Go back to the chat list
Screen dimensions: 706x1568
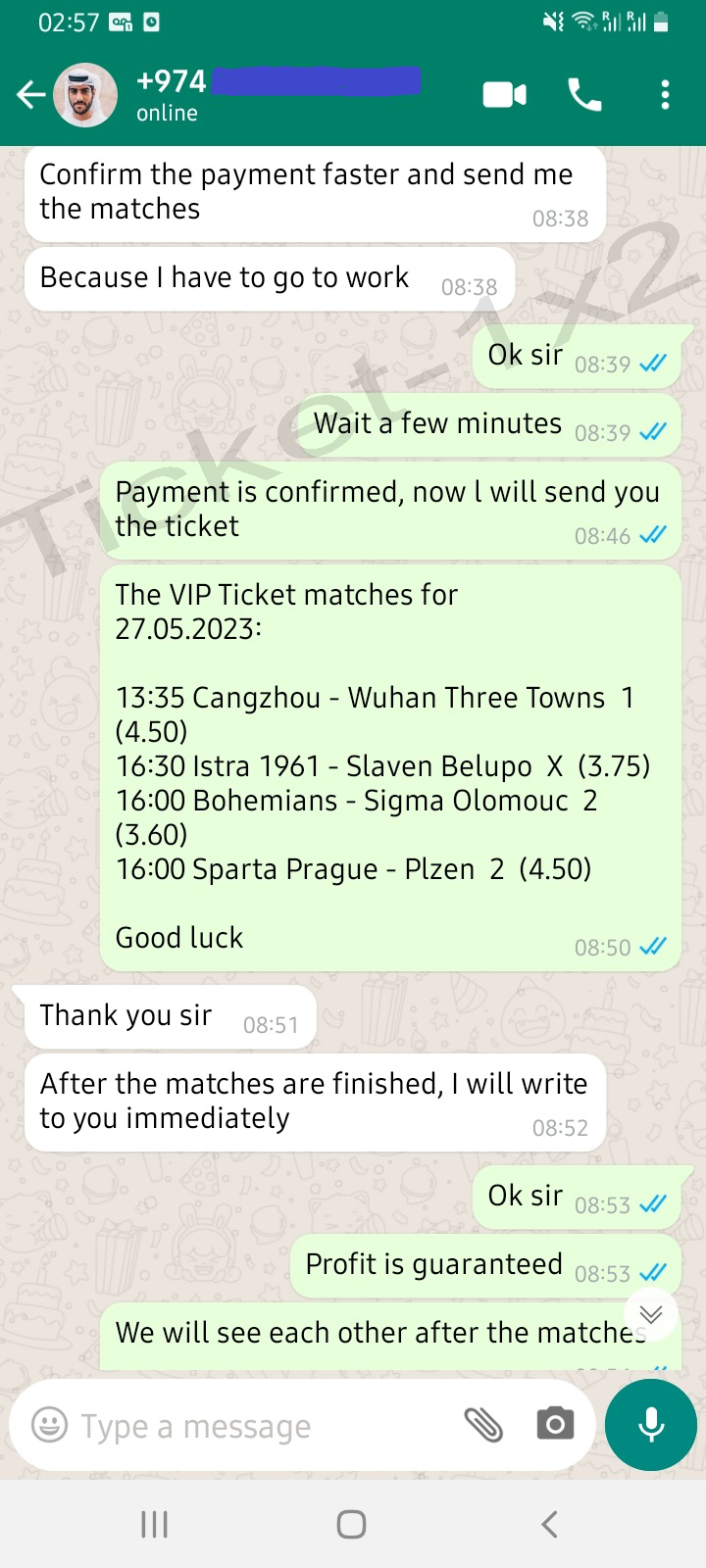(30, 95)
